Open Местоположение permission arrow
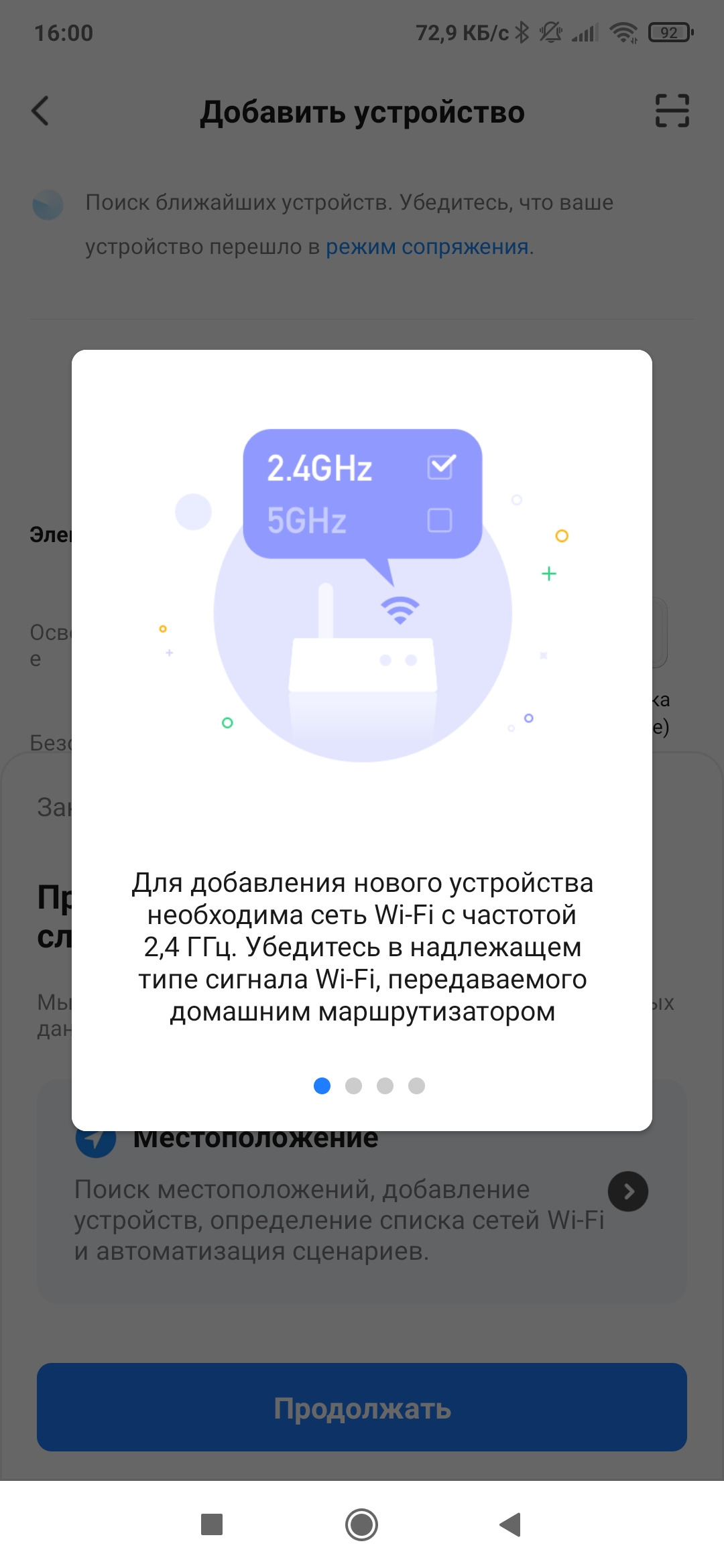The width and height of the screenshot is (724, 1568). click(627, 1191)
